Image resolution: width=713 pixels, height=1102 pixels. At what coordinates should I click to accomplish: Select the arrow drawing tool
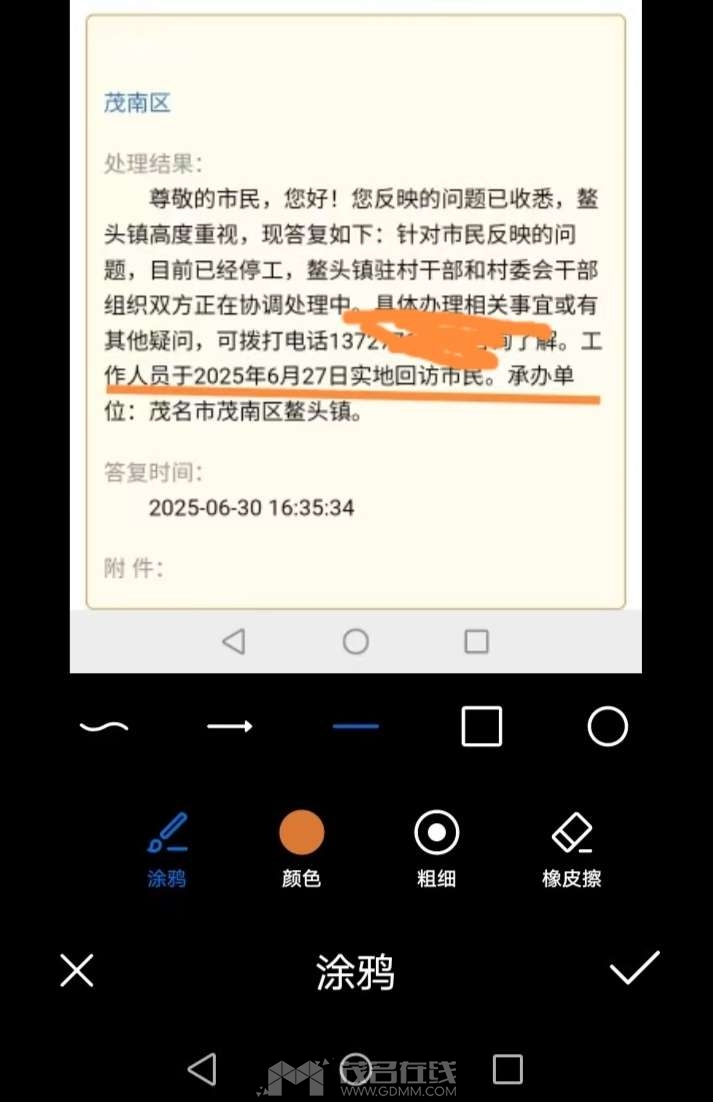coord(230,727)
